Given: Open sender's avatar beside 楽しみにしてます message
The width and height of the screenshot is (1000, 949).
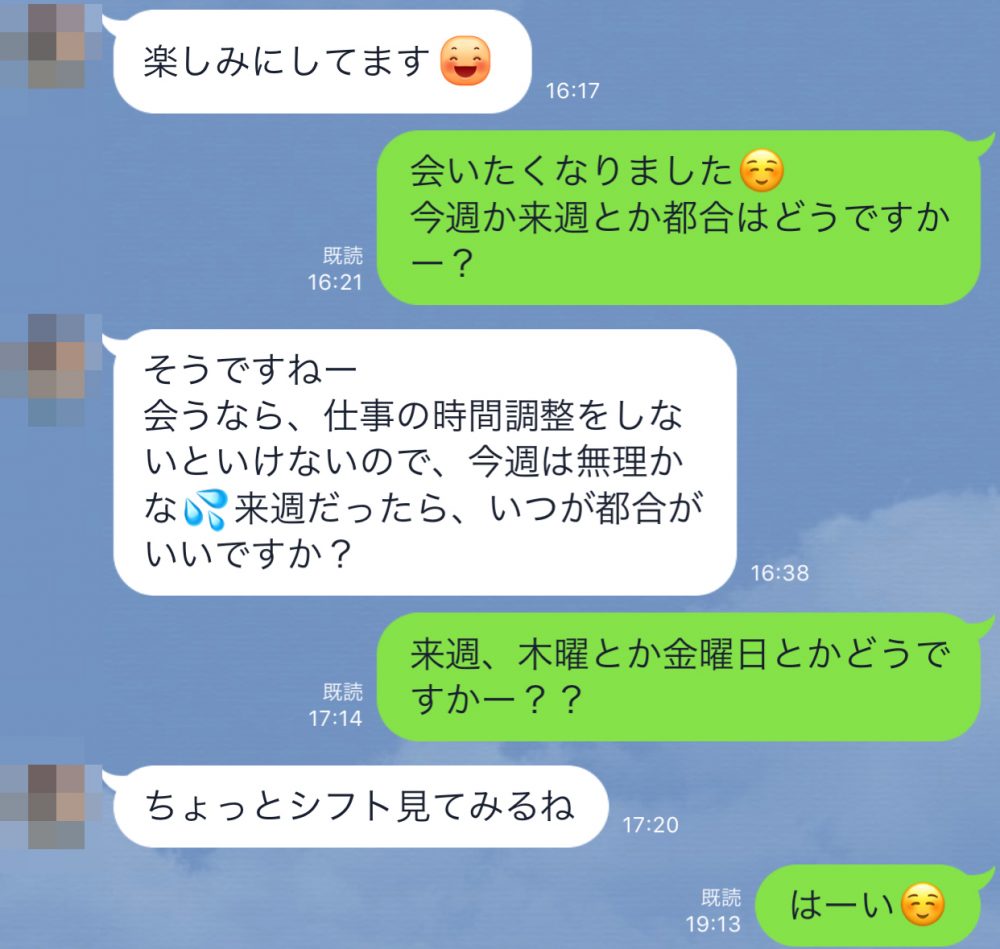Looking at the screenshot, I should (50, 45).
